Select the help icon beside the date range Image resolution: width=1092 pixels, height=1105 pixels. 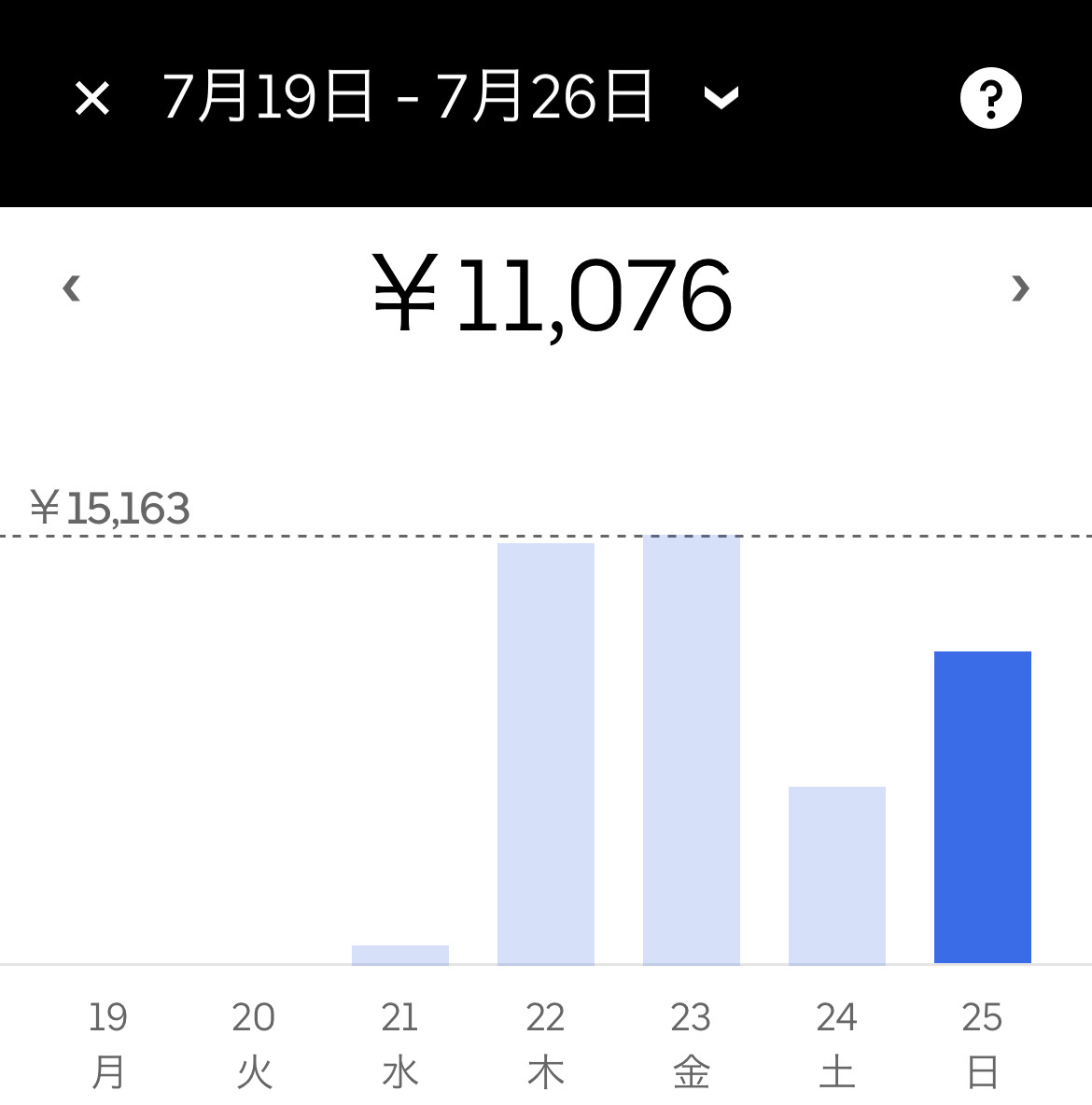point(991,96)
